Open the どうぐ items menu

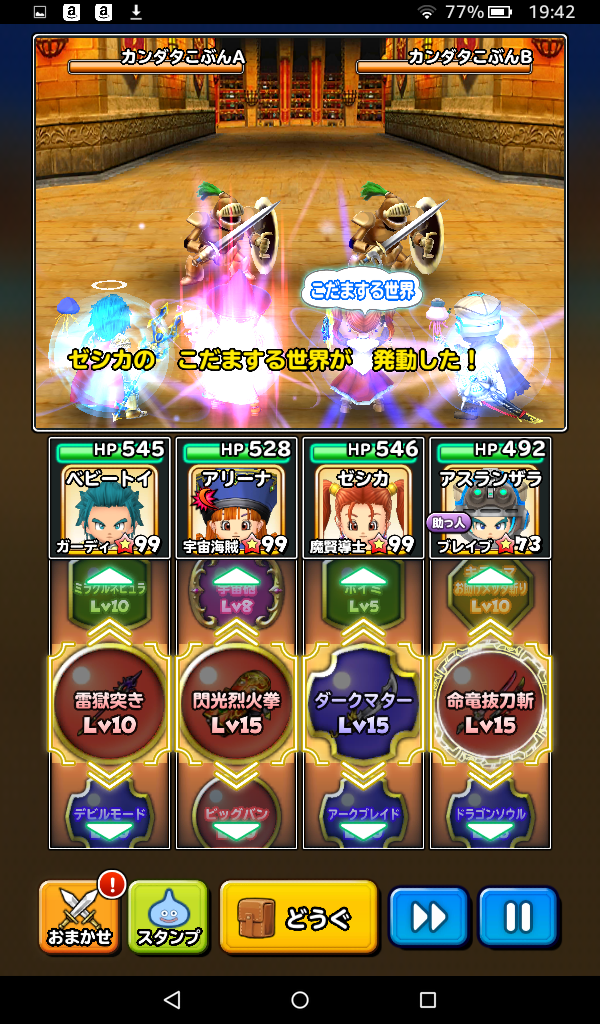pos(298,917)
